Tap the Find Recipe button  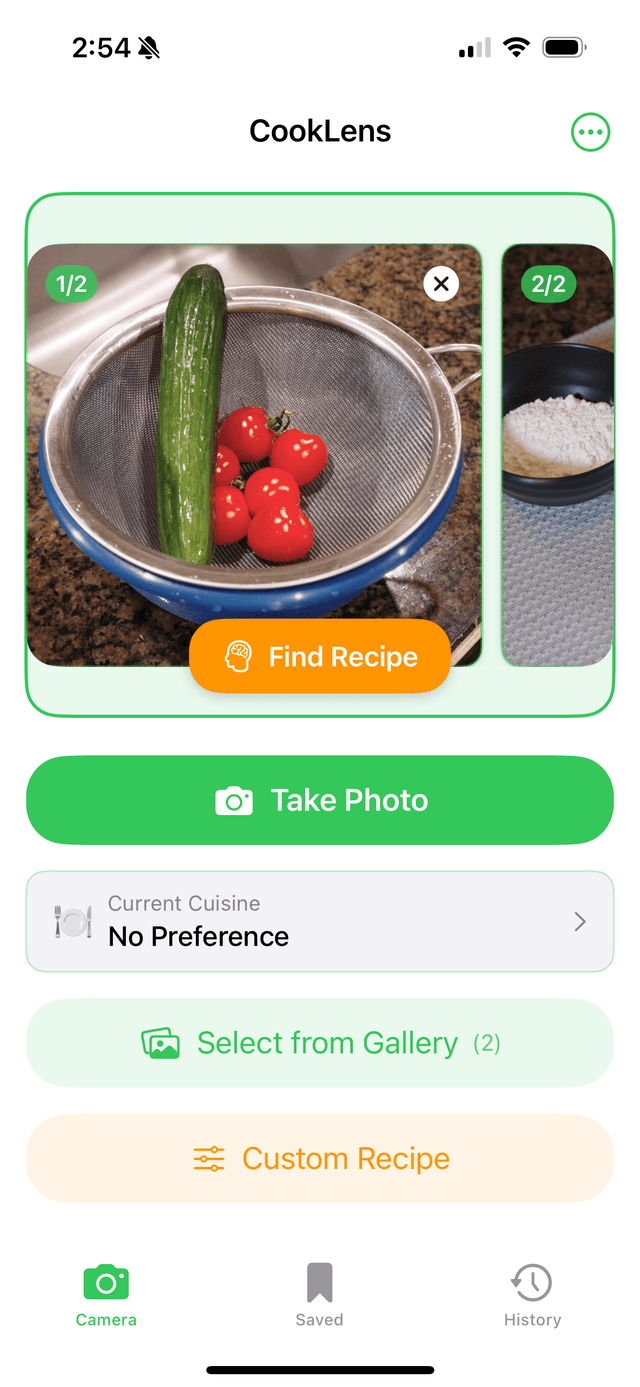(x=320, y=657)
